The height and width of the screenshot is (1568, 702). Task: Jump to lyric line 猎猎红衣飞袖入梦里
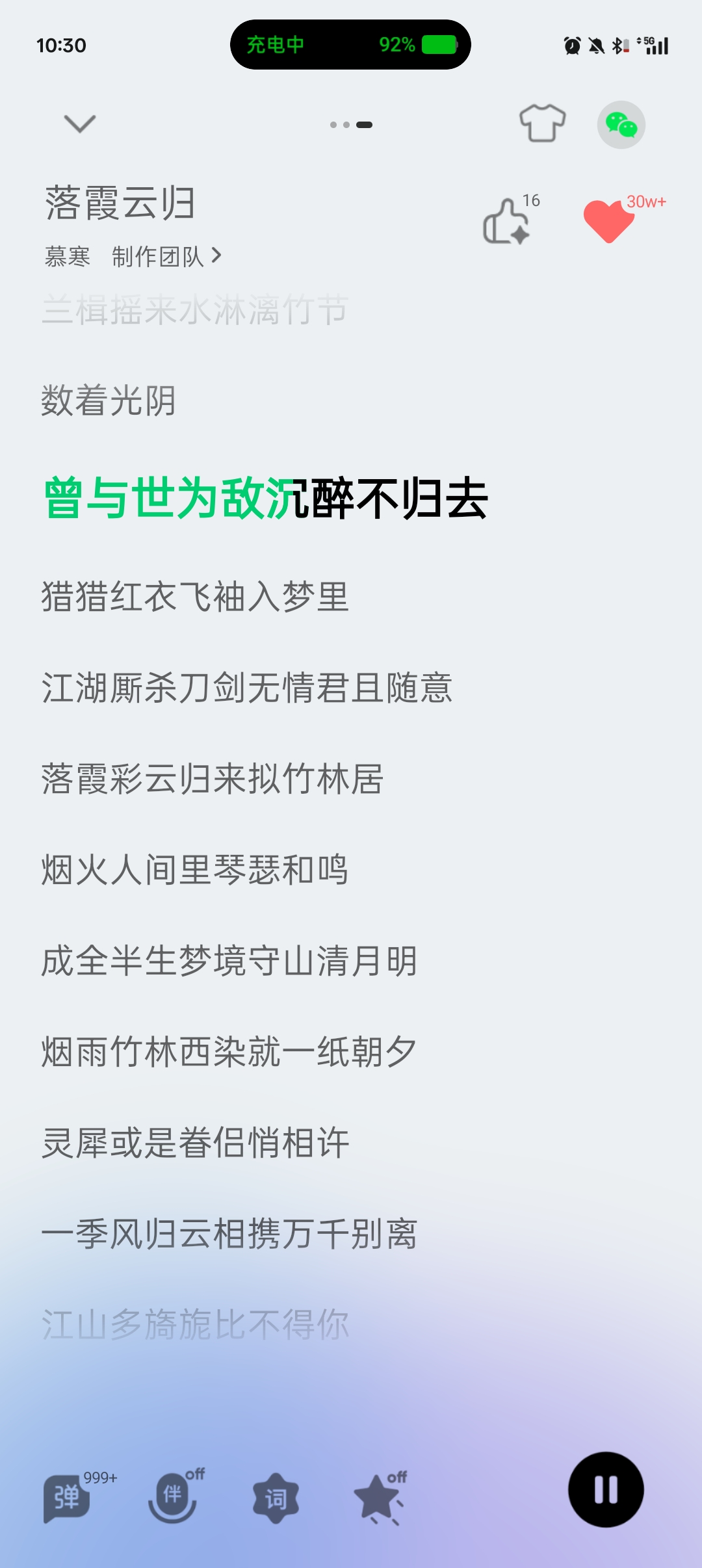(x=195, y=597)
